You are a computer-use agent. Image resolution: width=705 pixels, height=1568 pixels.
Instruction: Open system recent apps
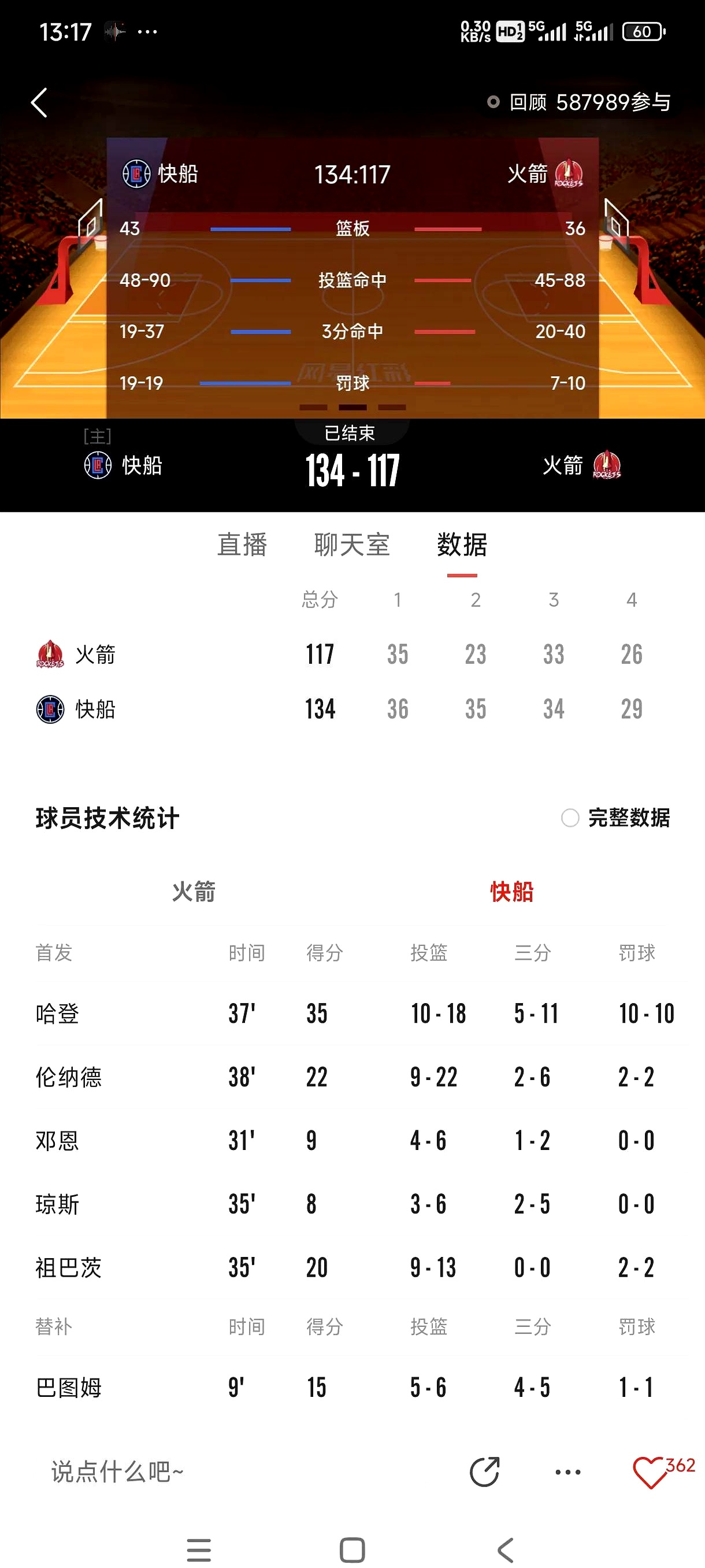tap(199, 1549)
